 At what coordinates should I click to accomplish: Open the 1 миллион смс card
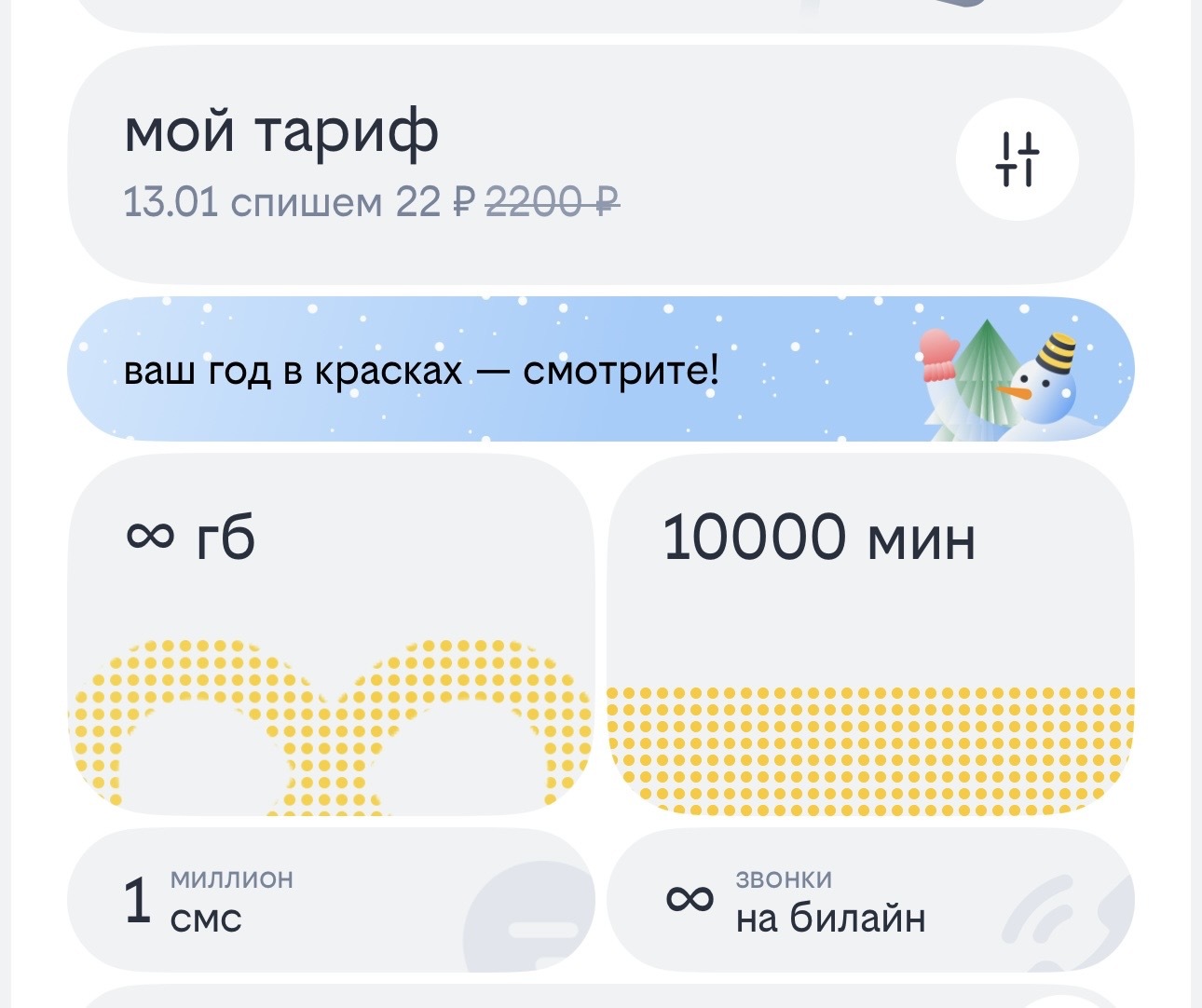click(x=331, y=900)
